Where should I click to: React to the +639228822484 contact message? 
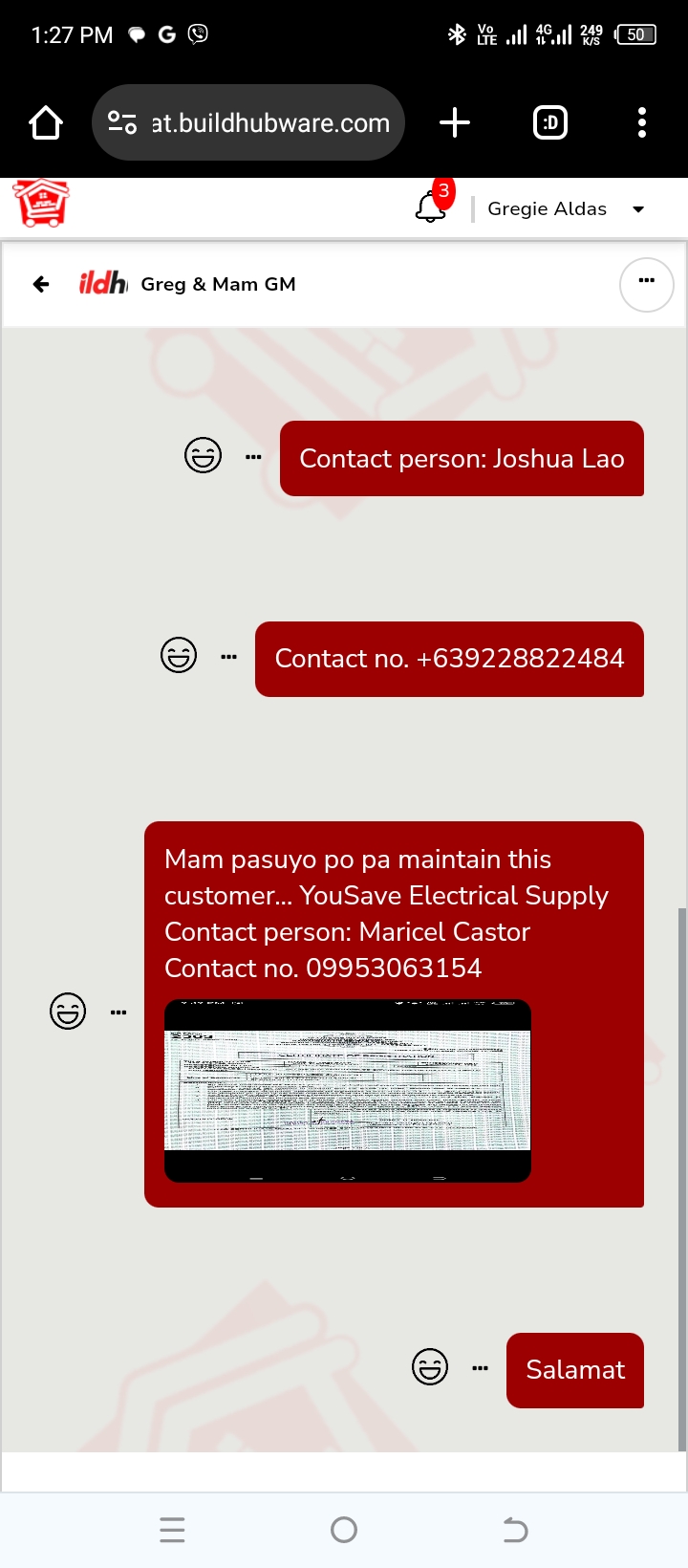[179, 656]
